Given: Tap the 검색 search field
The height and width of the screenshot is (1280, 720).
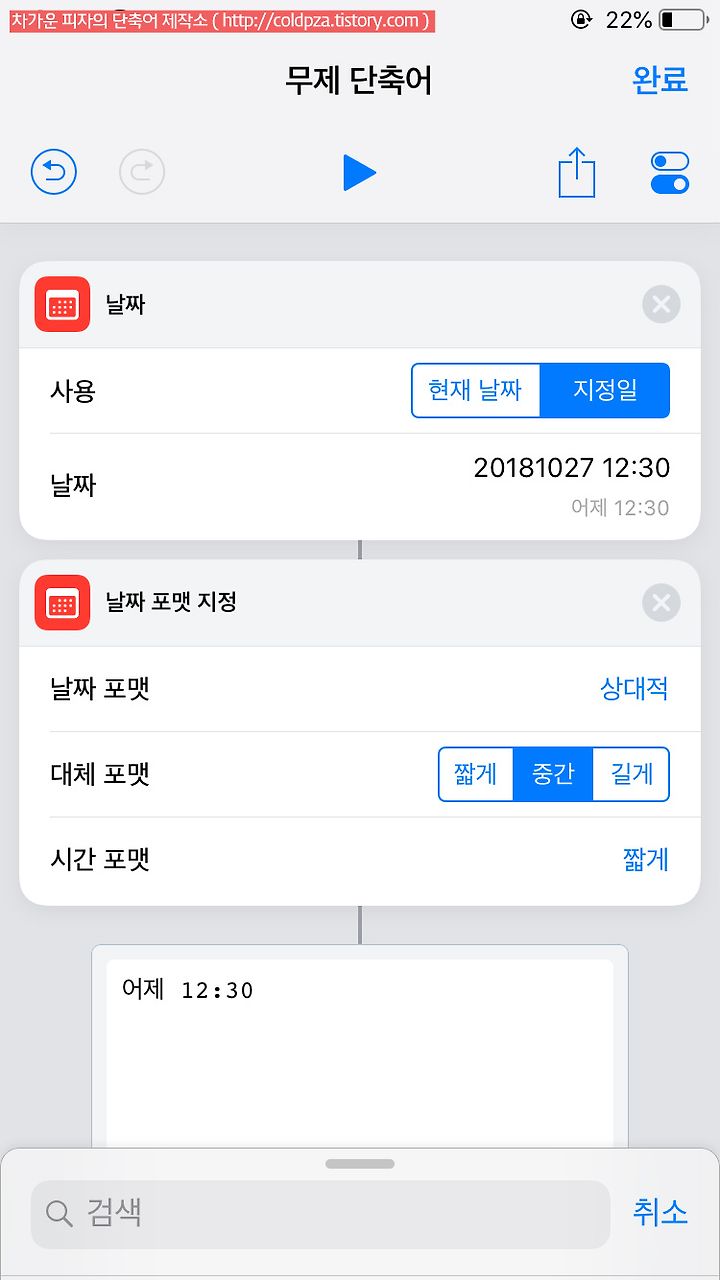Looking at the screenshot, I should click(320, 1214).
